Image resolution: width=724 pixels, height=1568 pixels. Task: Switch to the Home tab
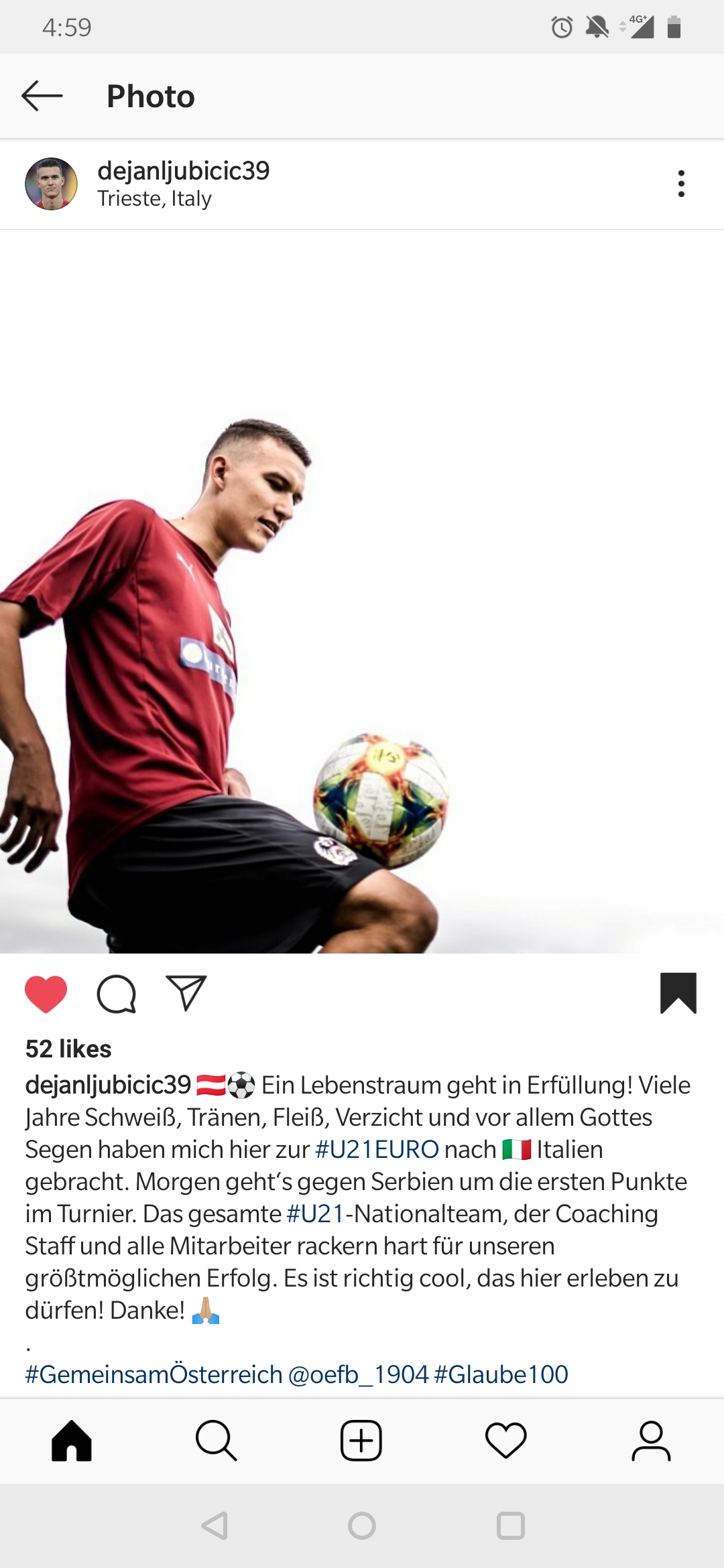point(72,1441)
